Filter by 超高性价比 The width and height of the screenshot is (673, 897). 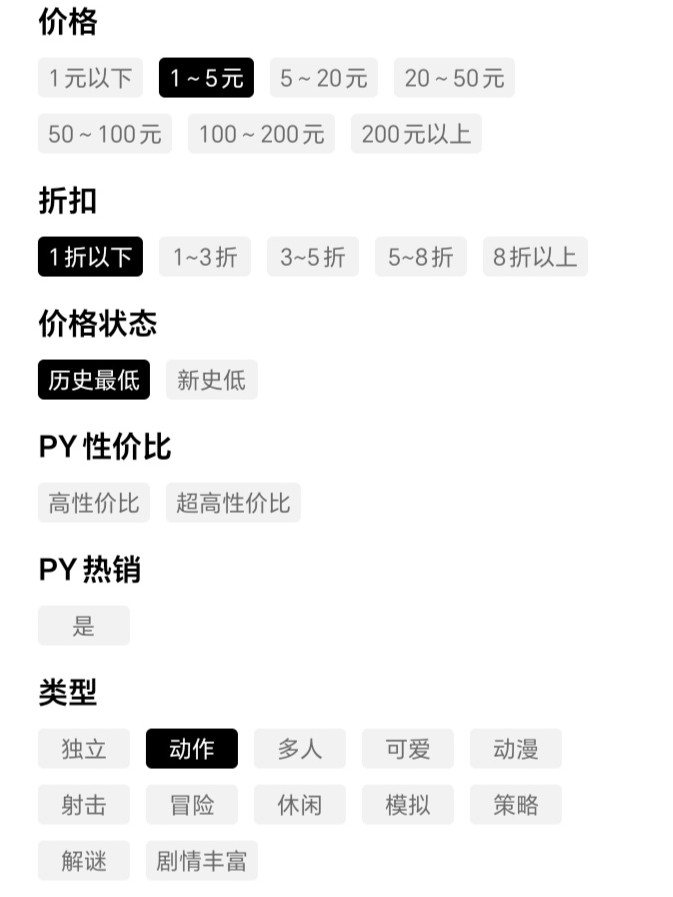233,503
